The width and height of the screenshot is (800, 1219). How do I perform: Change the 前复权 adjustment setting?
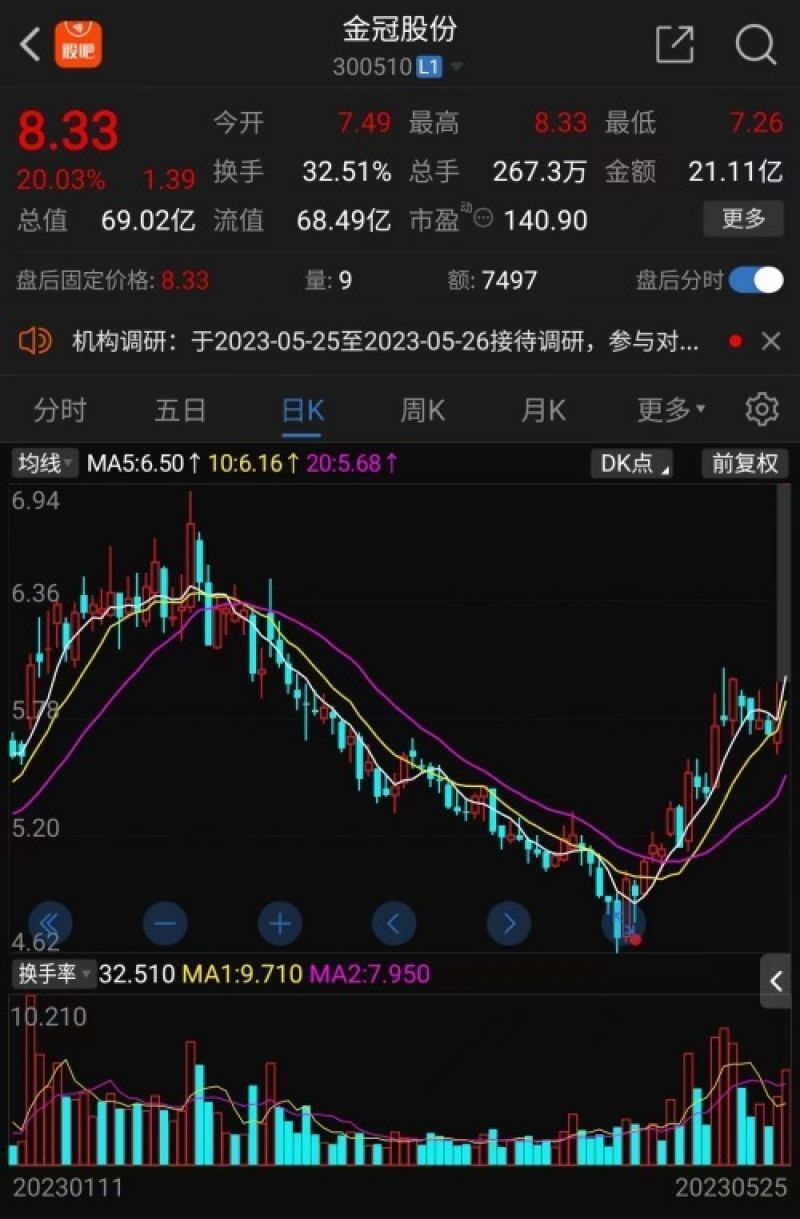[x=744, y=463]
